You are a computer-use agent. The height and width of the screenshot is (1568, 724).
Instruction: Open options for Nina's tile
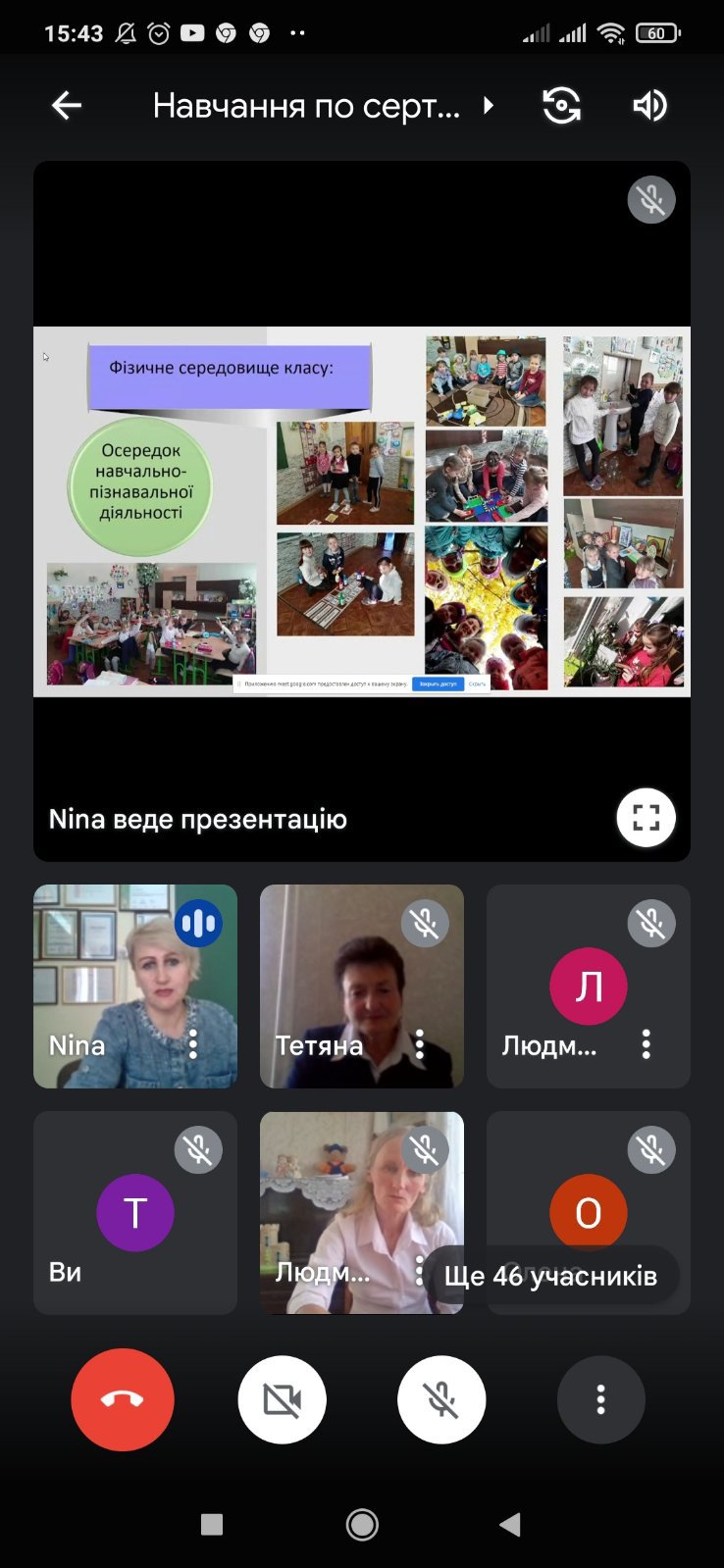(x=193, y=1044)
